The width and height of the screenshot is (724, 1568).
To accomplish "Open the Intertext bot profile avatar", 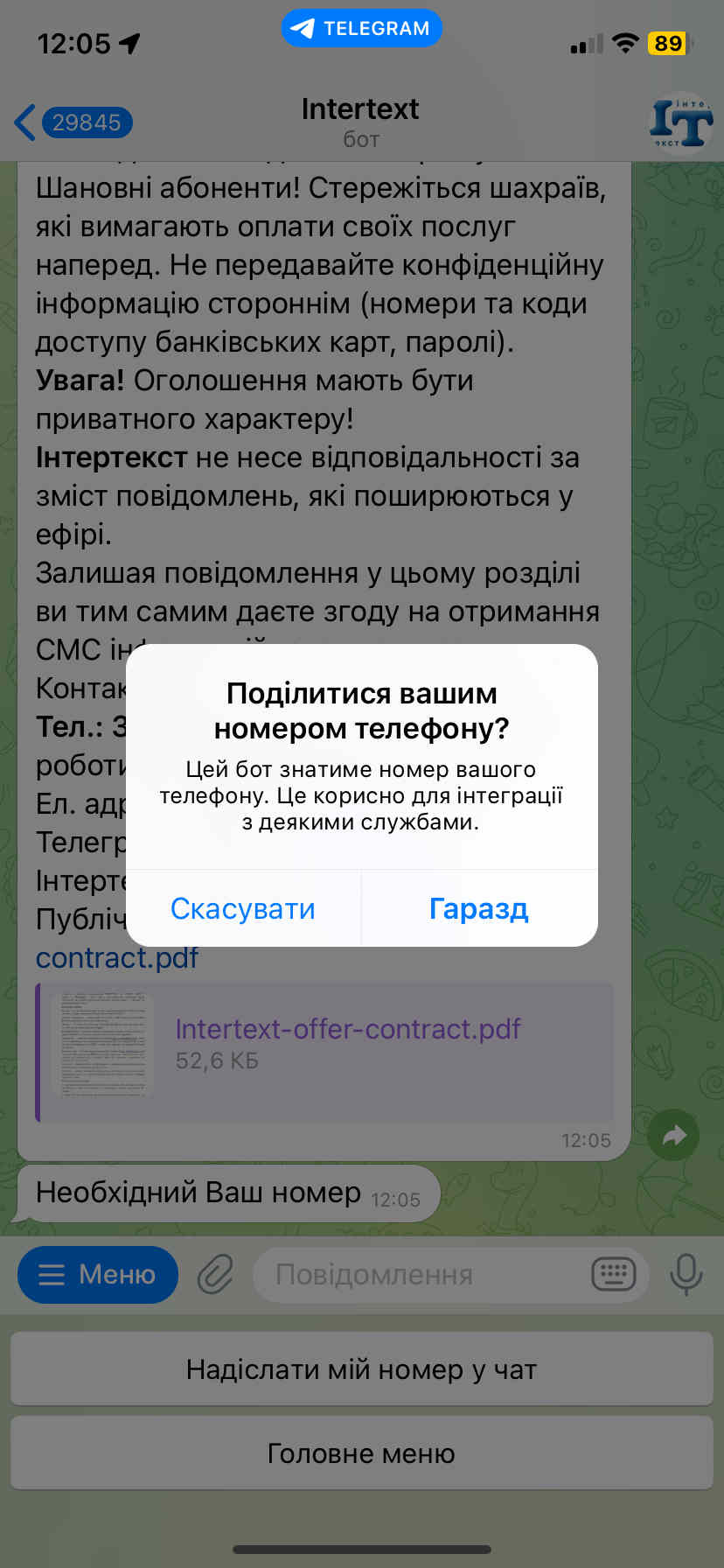I will 680,124.
